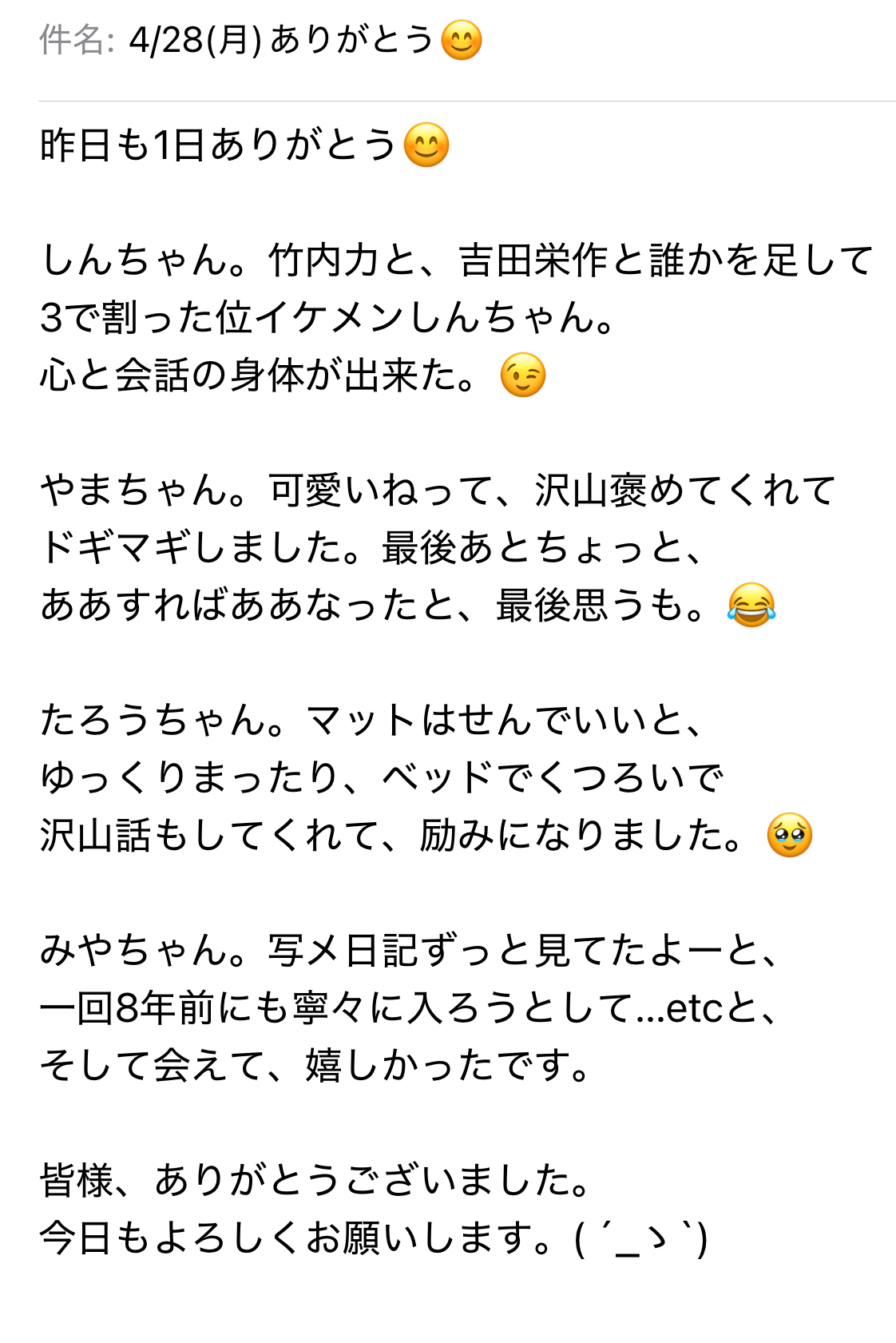Tap the 件名 subject field to edit it
Image resolution: width=896 pixels, height=1343 pixels.
point(303,41)
